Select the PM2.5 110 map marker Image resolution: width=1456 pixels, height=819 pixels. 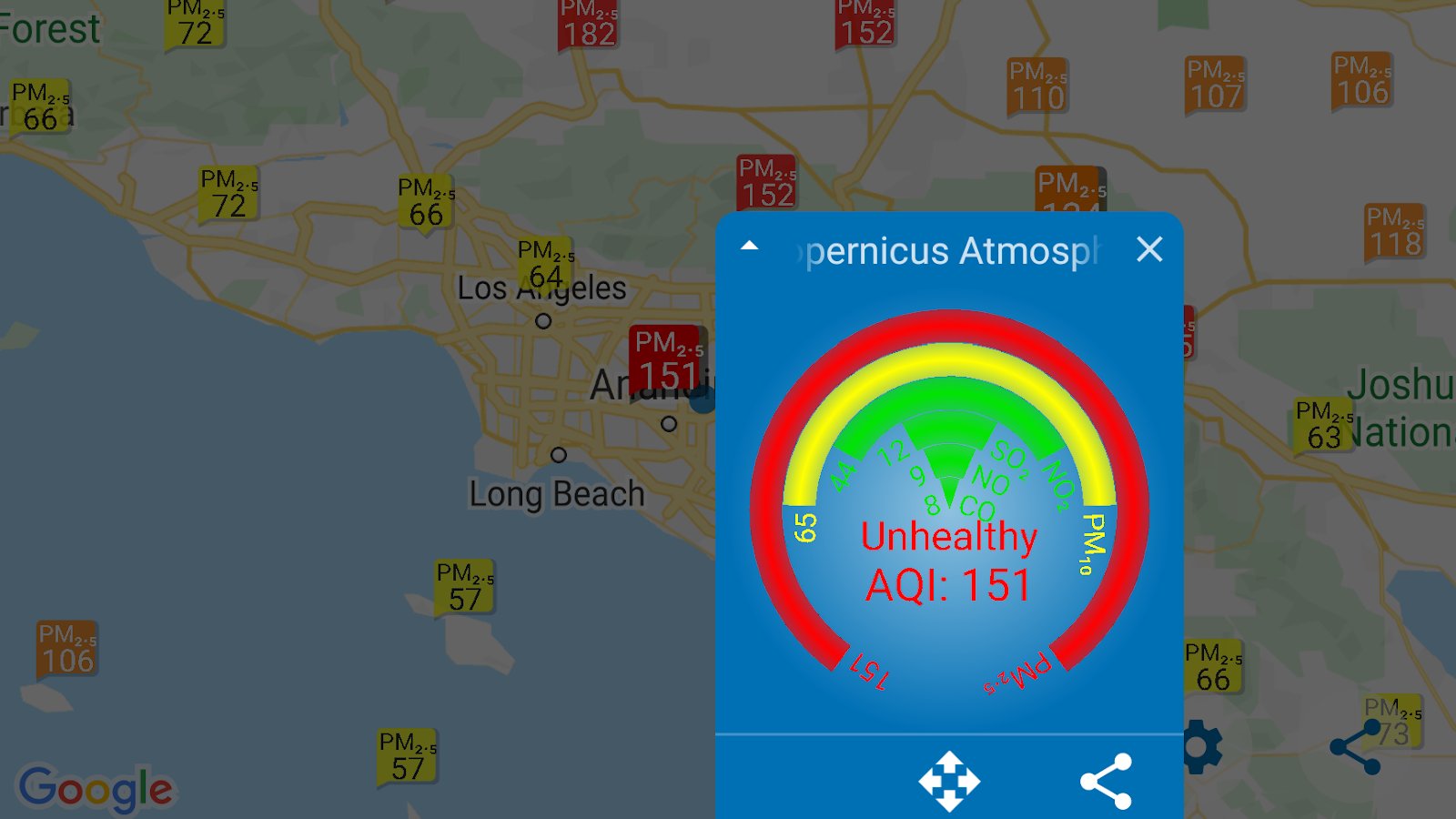[1037, 86]
